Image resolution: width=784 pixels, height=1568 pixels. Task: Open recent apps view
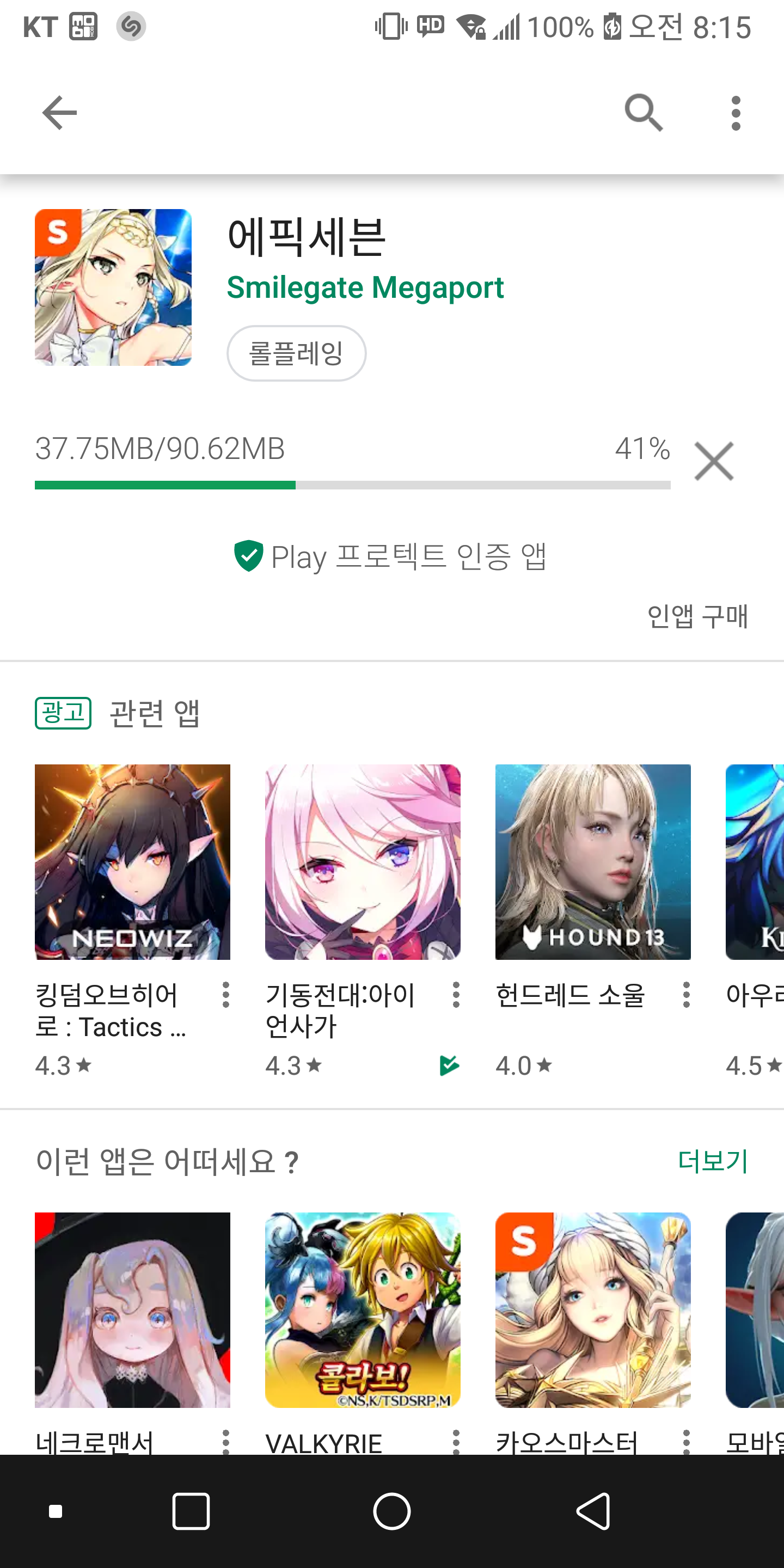click(x=191, y=1511)
